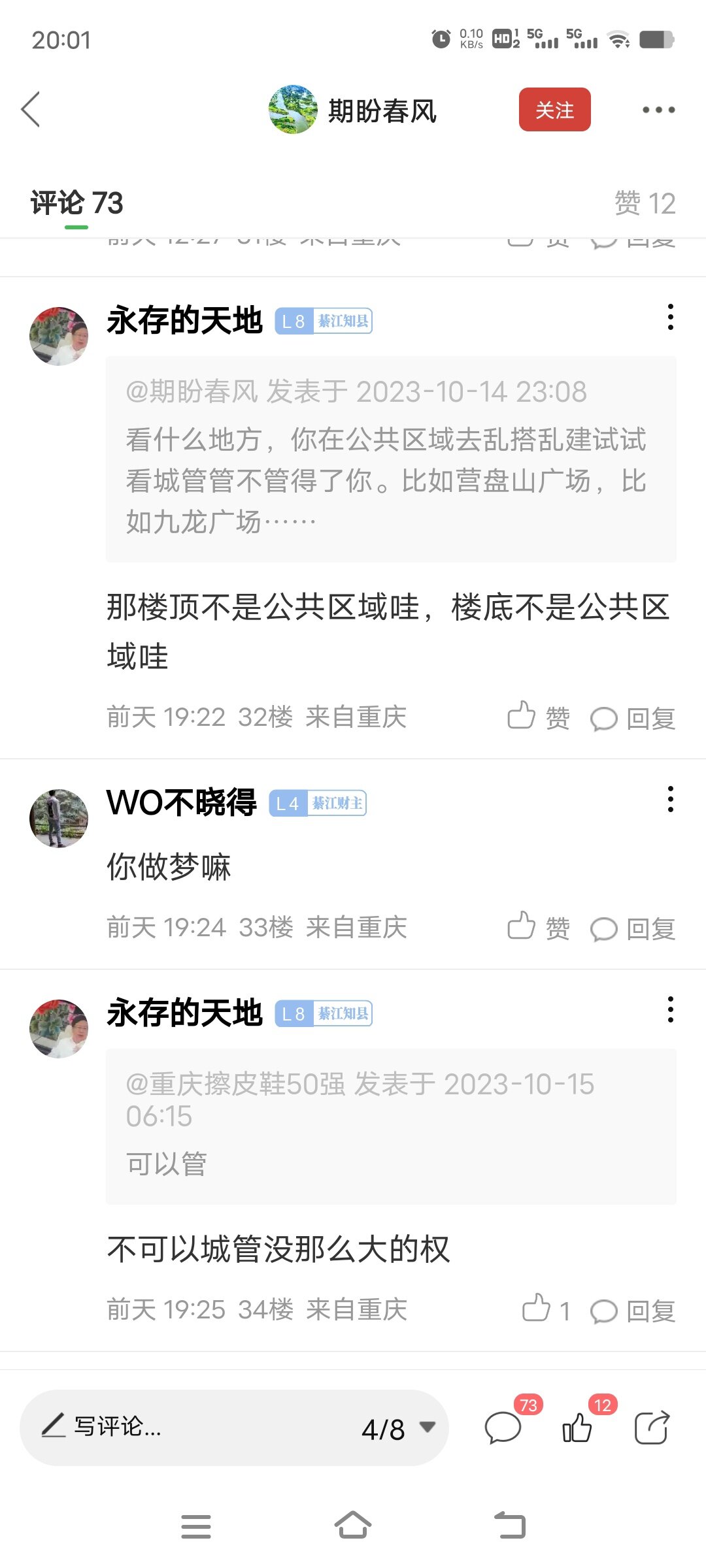Reply to the 34楼 comment
This screenshot has width=706, height=1568.
632,1311
